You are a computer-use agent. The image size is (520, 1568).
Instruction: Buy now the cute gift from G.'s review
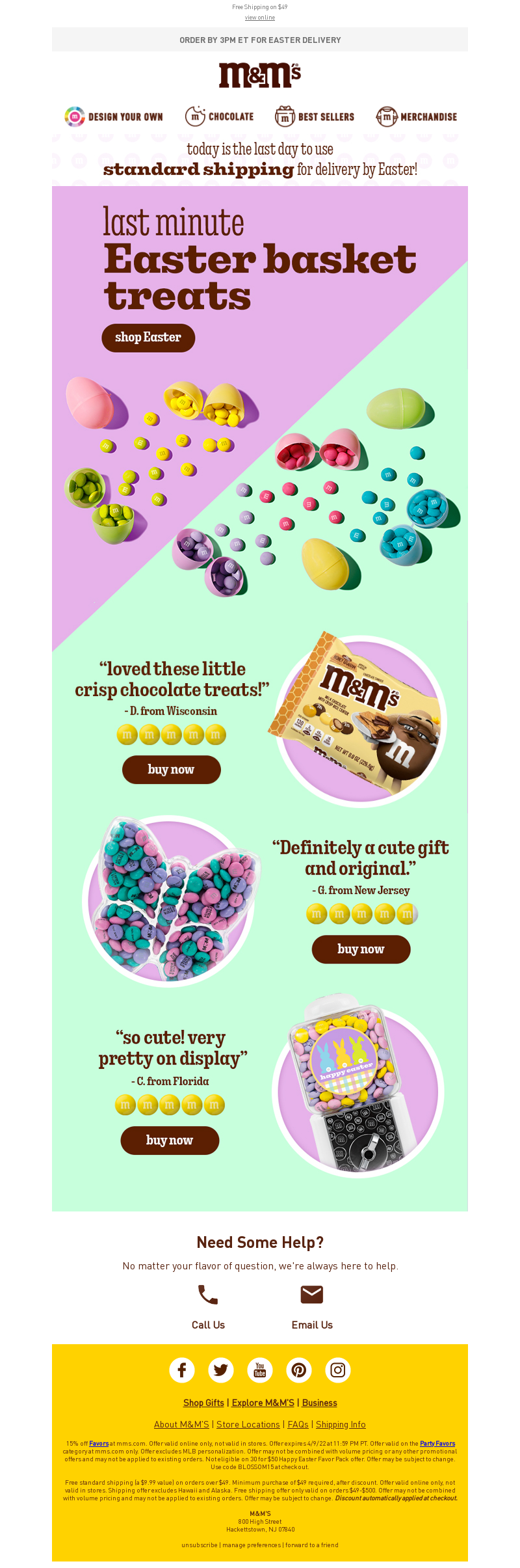[361, 949]
